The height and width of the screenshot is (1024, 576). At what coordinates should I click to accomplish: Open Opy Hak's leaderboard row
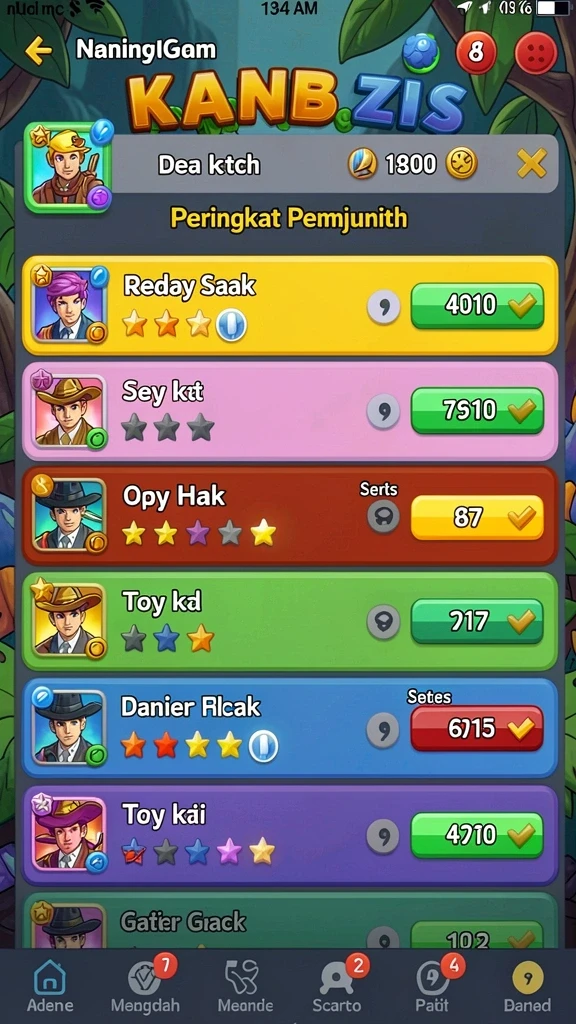[x=290, y=516]
